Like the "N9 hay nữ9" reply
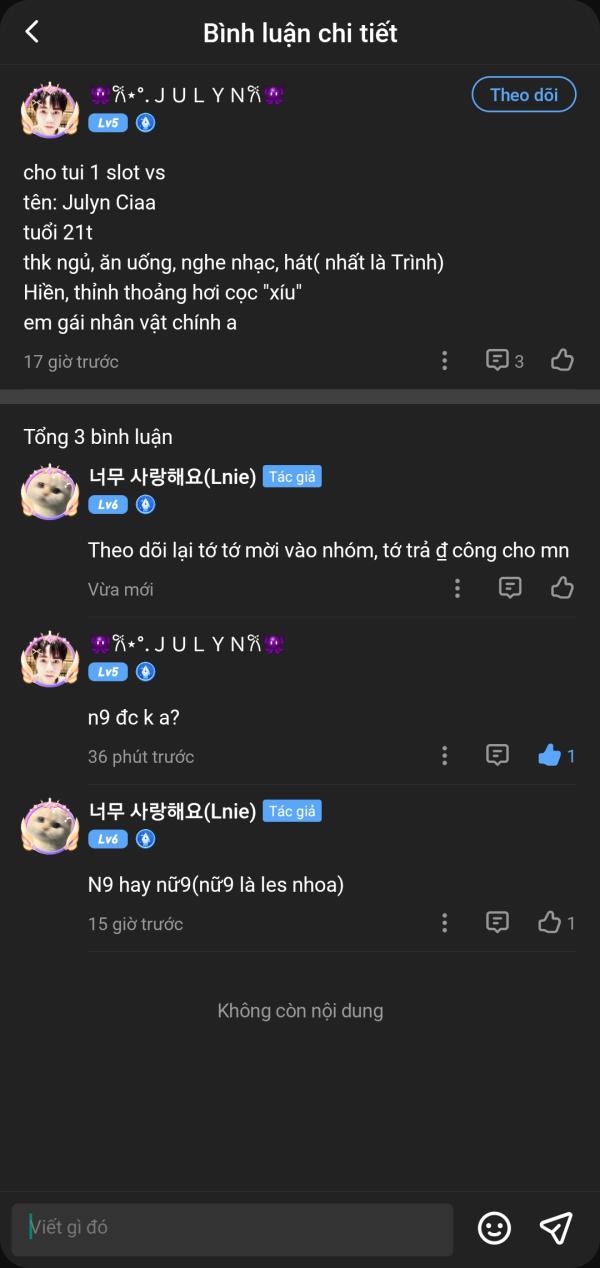Viewport: 600px width, 1268px height. [x=550, y=923]
